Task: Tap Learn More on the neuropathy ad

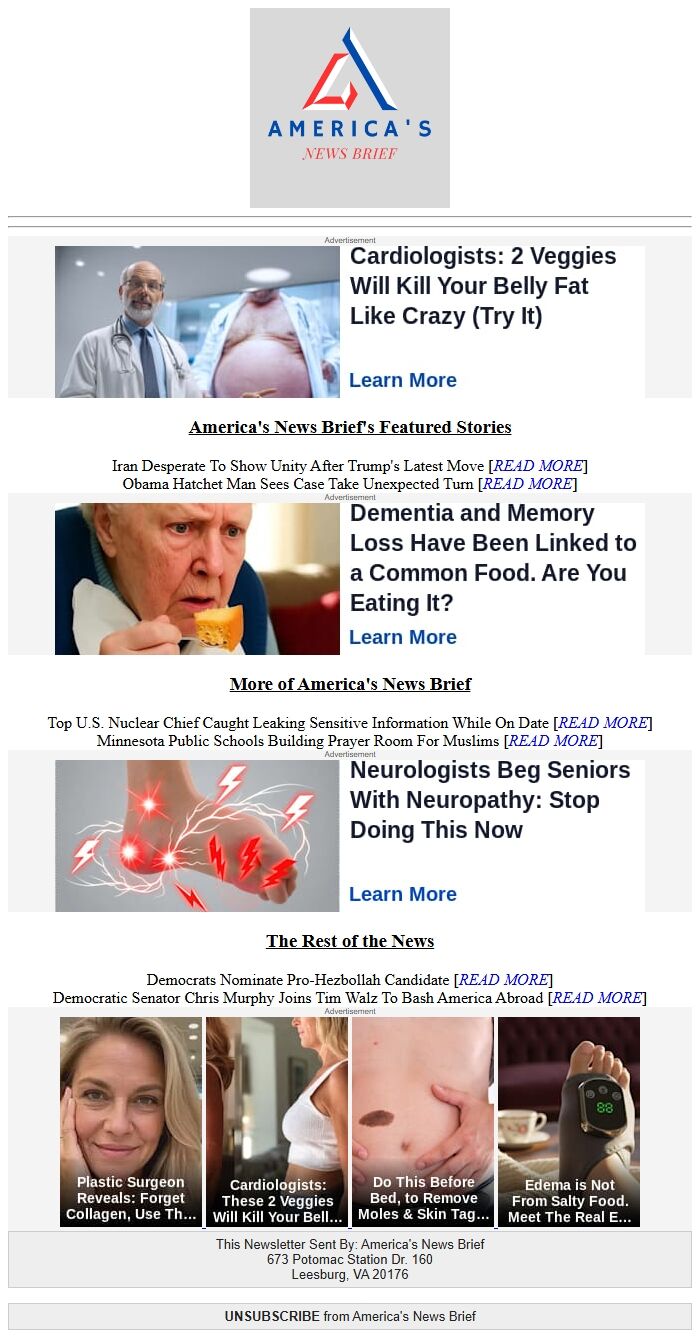Action: [402, 894]
